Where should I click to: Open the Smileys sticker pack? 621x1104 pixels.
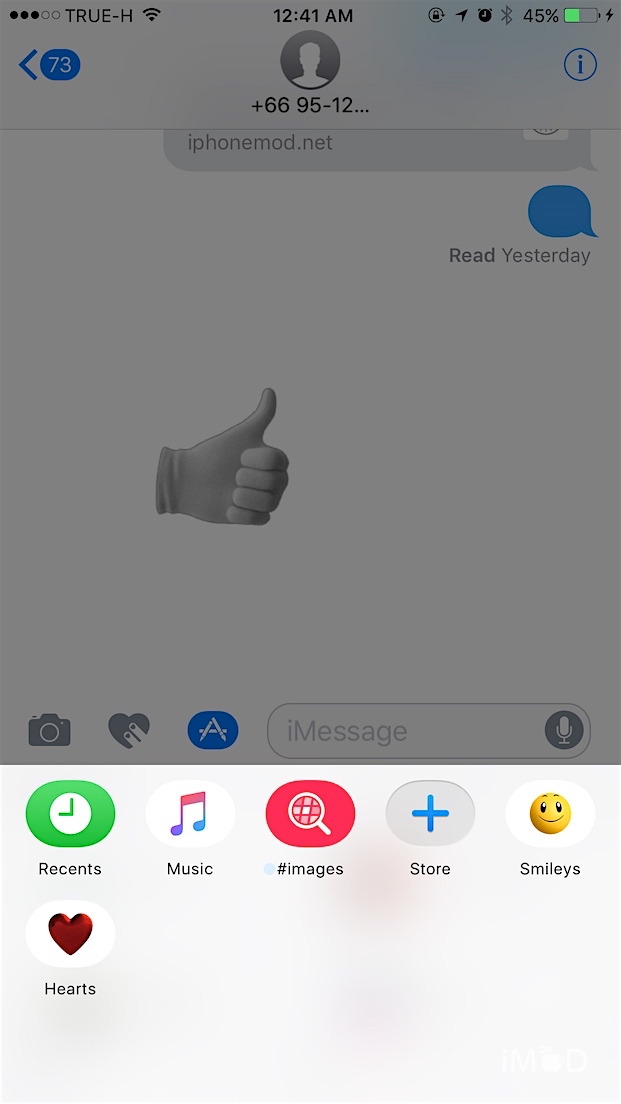click(550, 814)
